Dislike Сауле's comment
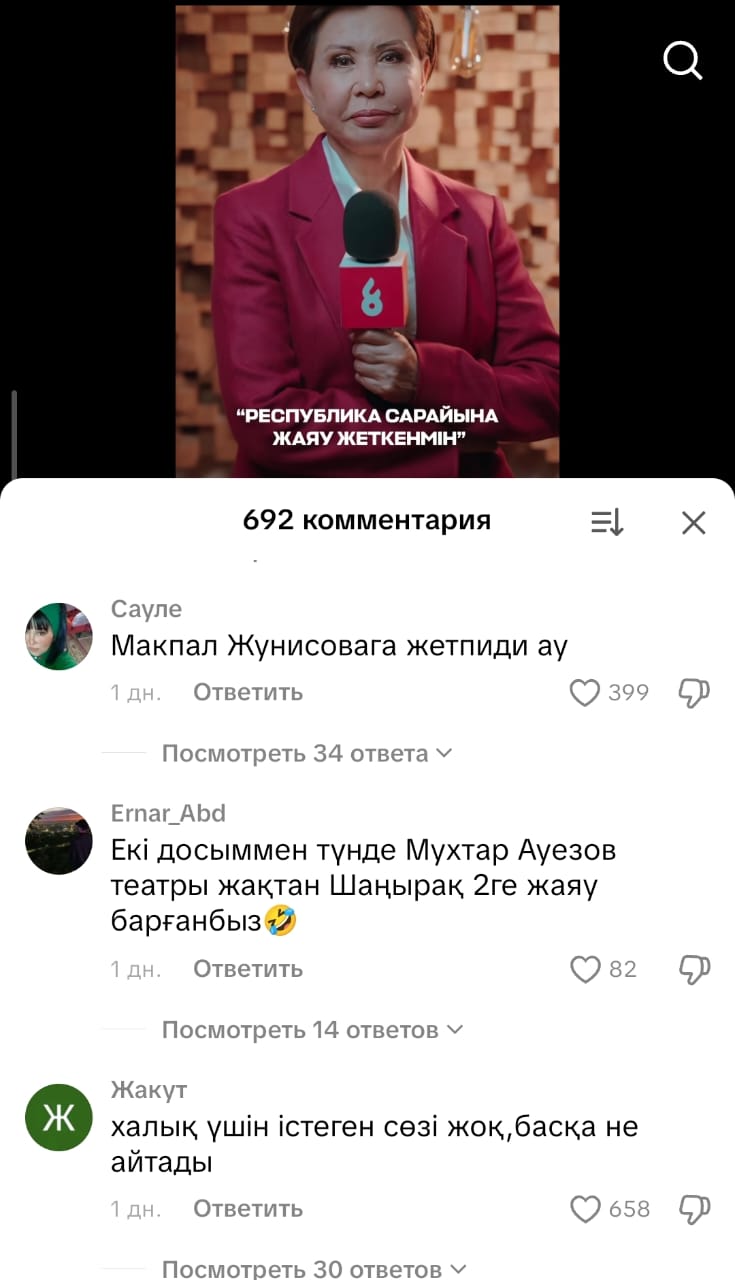Screen dimensions: 735x1280 [x=694, y=692]
